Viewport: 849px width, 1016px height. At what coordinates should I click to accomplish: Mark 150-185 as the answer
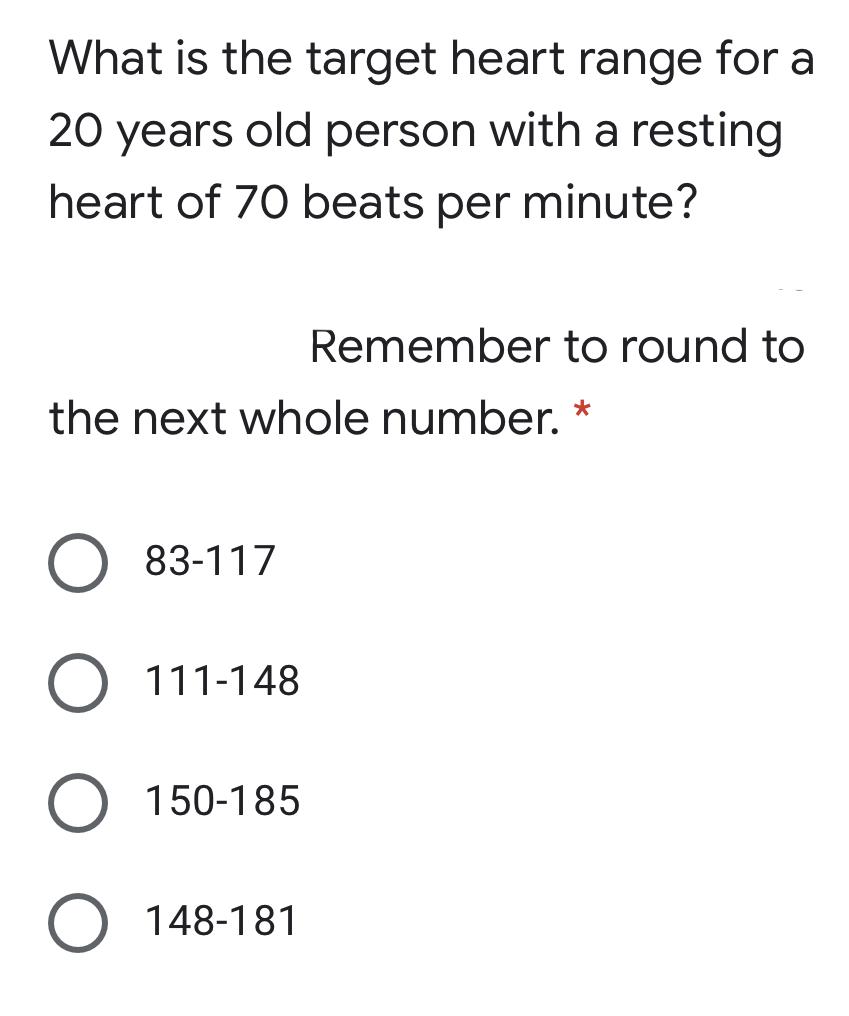77,802
